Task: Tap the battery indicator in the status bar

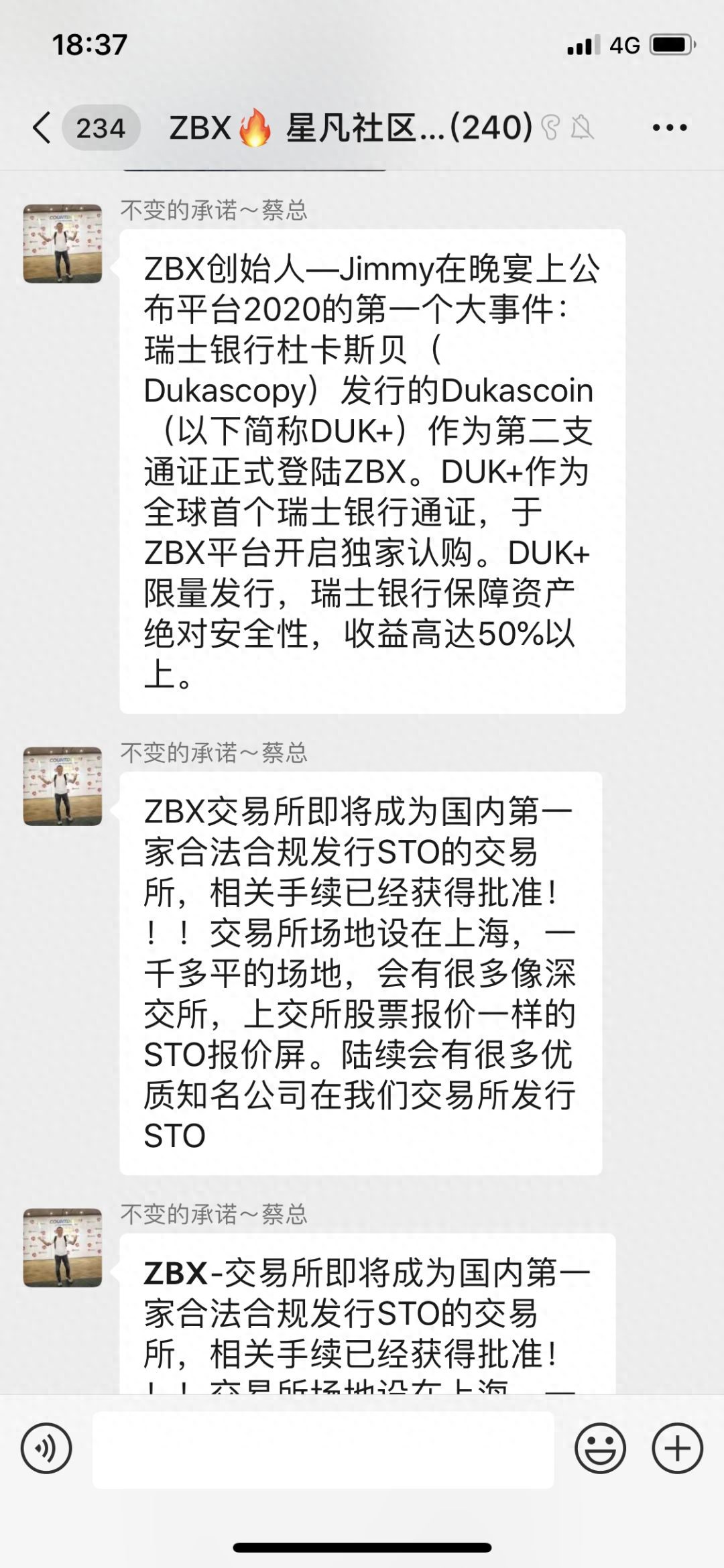Action: pos(672,42)
